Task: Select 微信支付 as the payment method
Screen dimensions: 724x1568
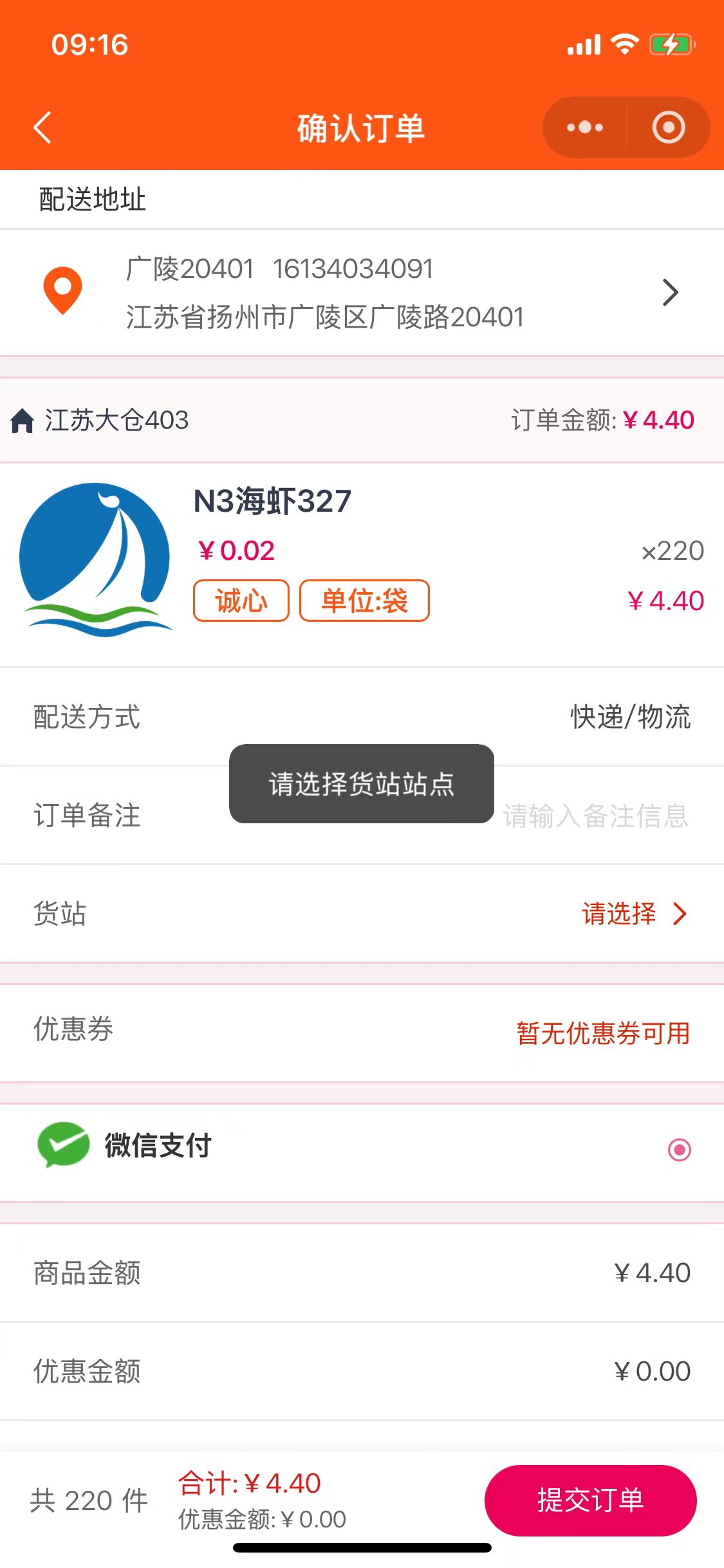Action: pos(679,1150)
